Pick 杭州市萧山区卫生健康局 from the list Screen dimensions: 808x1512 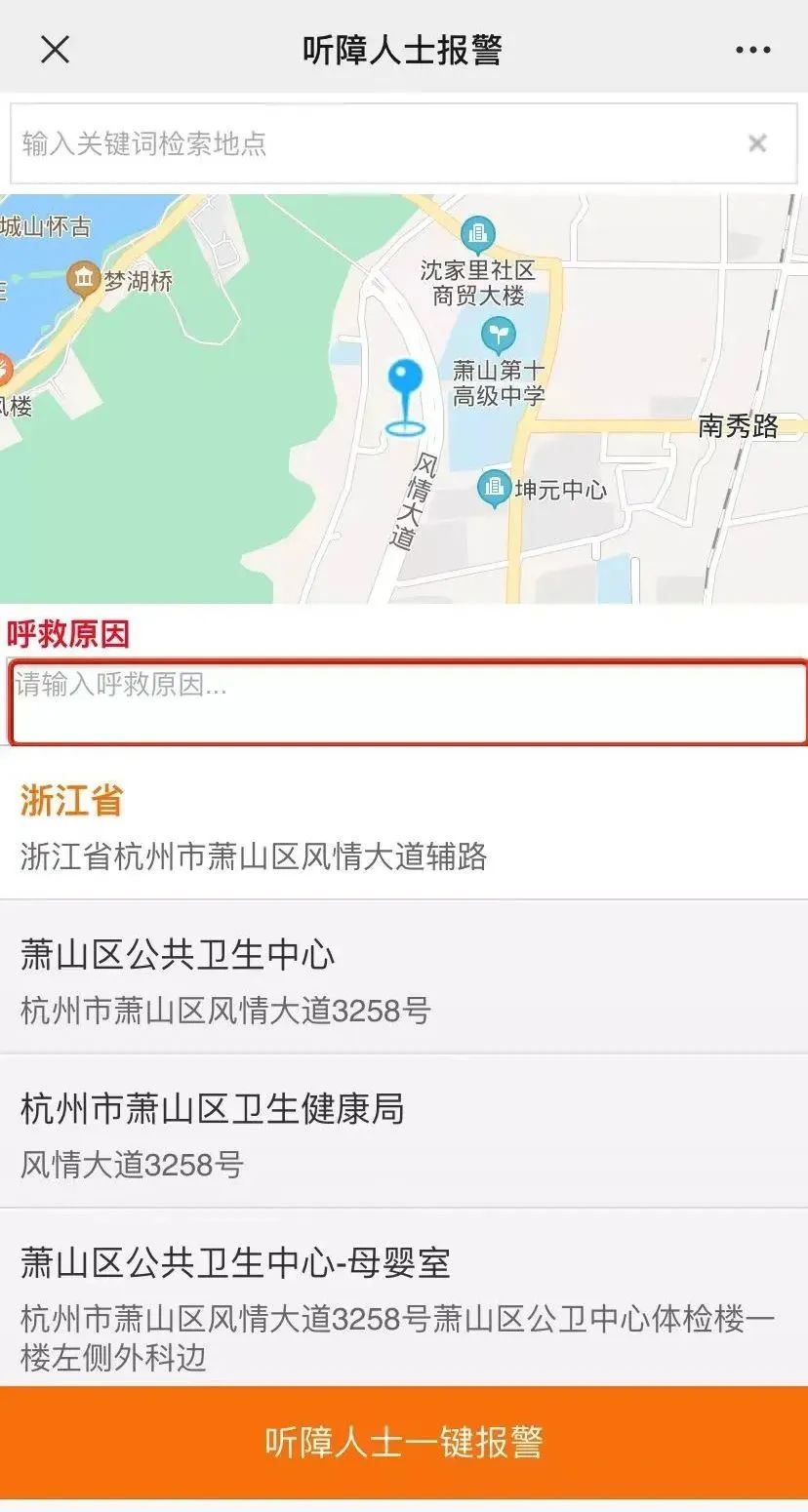[x=404, y=1133]
